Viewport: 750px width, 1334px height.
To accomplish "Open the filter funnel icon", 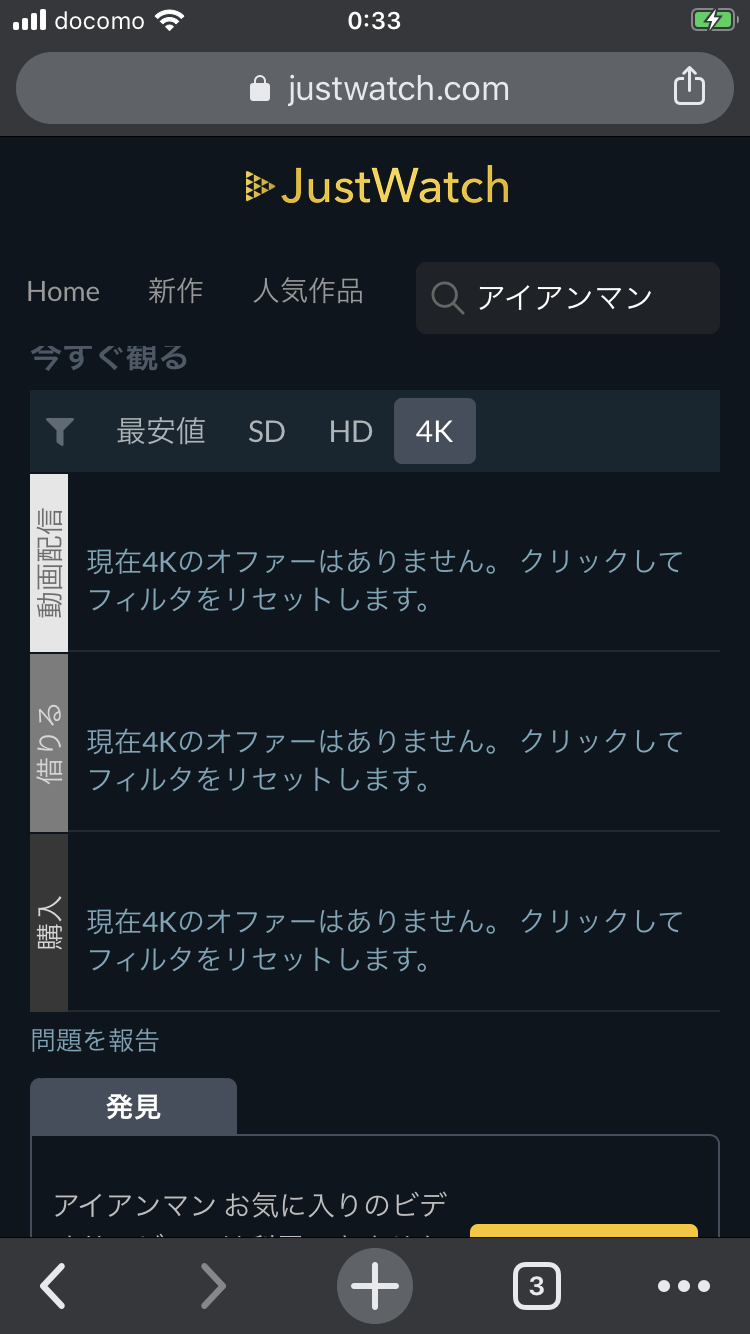I will 60,431.
